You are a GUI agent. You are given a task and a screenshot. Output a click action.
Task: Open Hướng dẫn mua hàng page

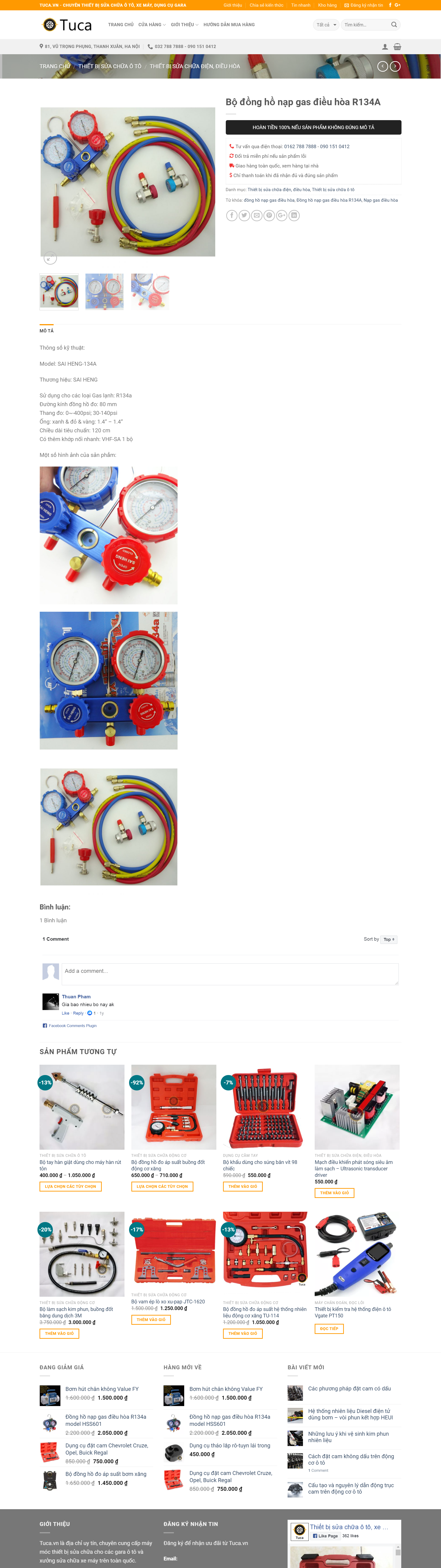pyautogui.click(x=229, y=25)
